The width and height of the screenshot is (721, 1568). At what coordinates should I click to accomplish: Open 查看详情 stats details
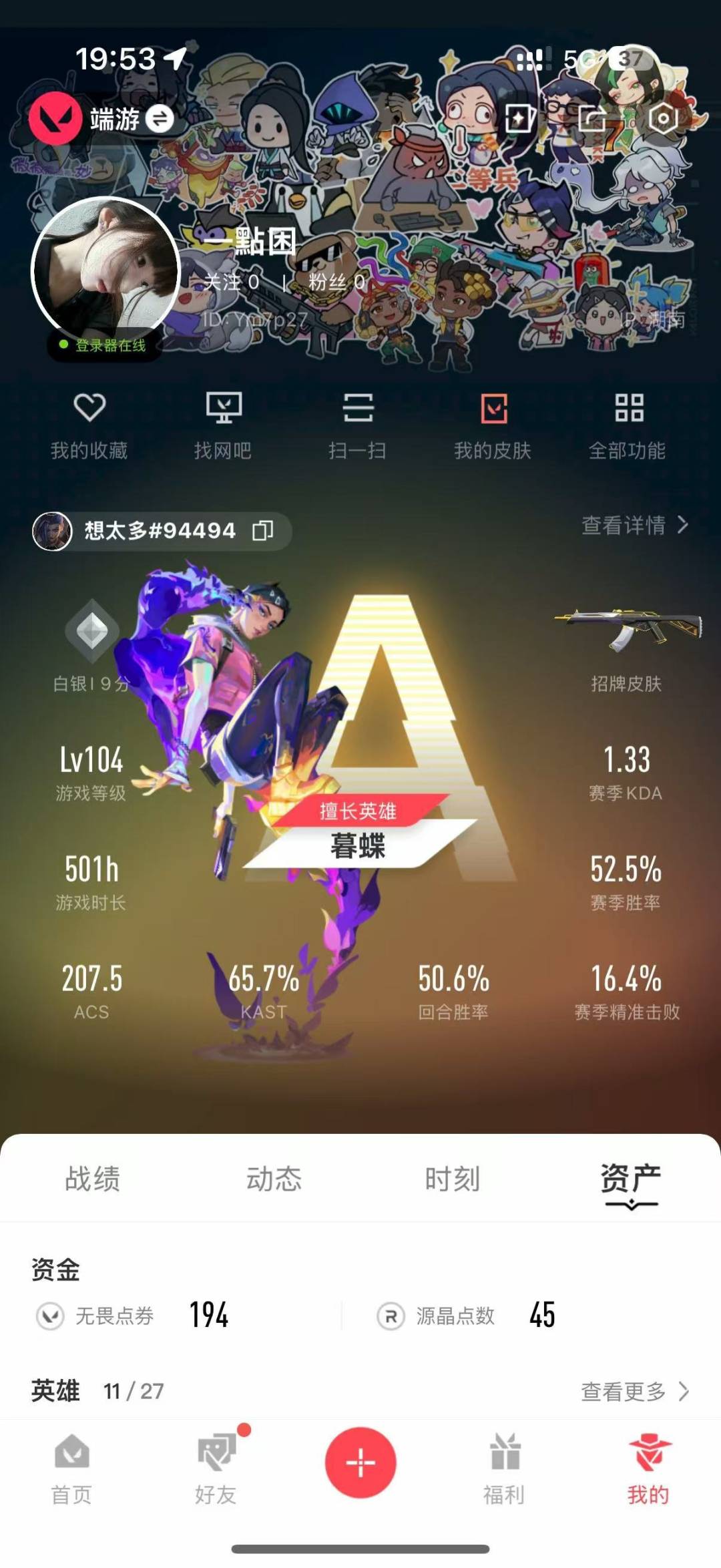click(634, 525)
